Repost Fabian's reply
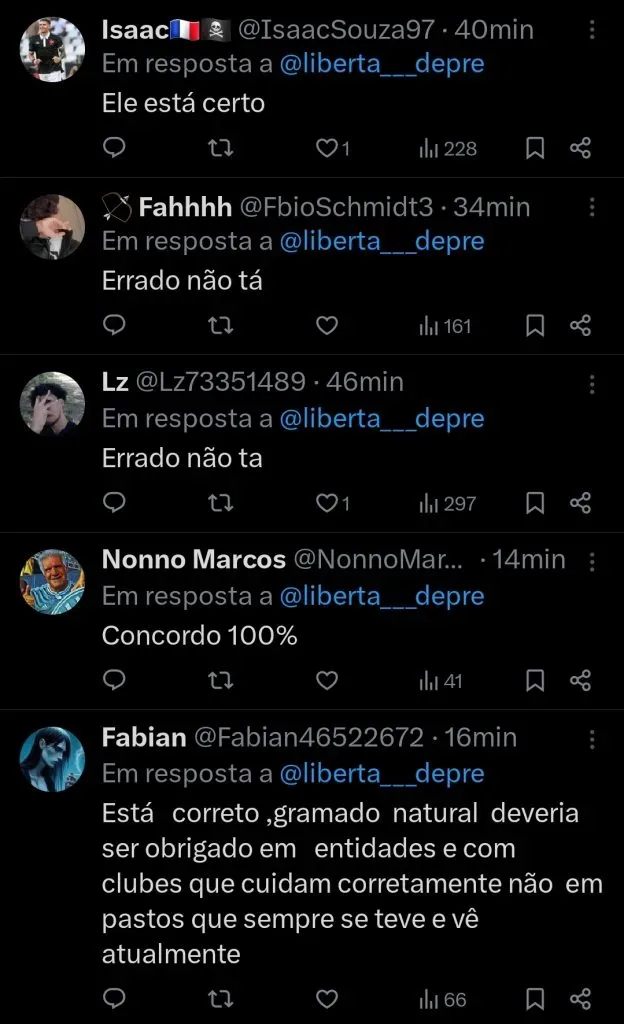The height and width of the screenshot is (1024, 624). [221, 999]
